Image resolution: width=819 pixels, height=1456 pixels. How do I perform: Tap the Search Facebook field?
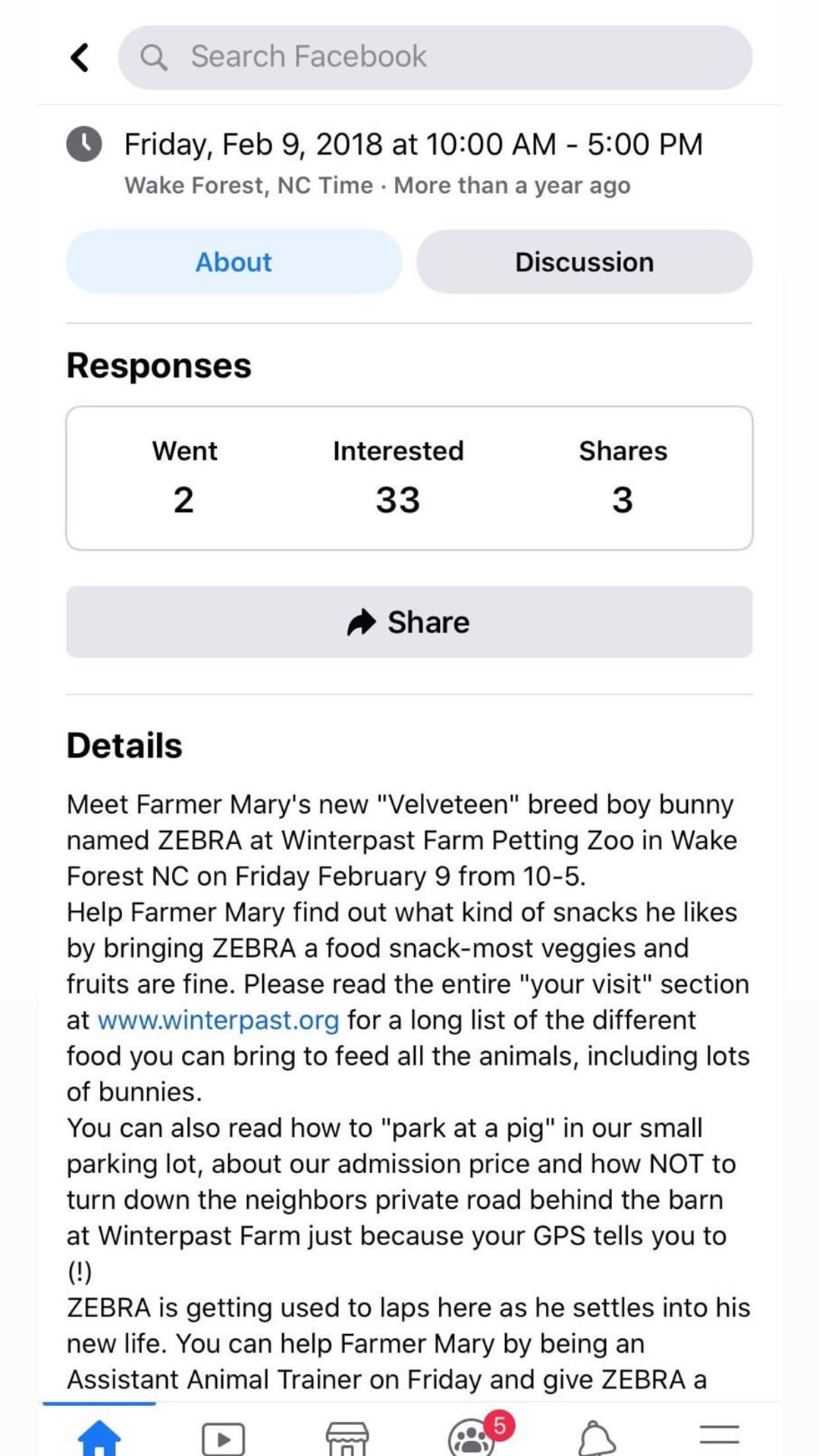pyautogui.click(x=435, y=58)
